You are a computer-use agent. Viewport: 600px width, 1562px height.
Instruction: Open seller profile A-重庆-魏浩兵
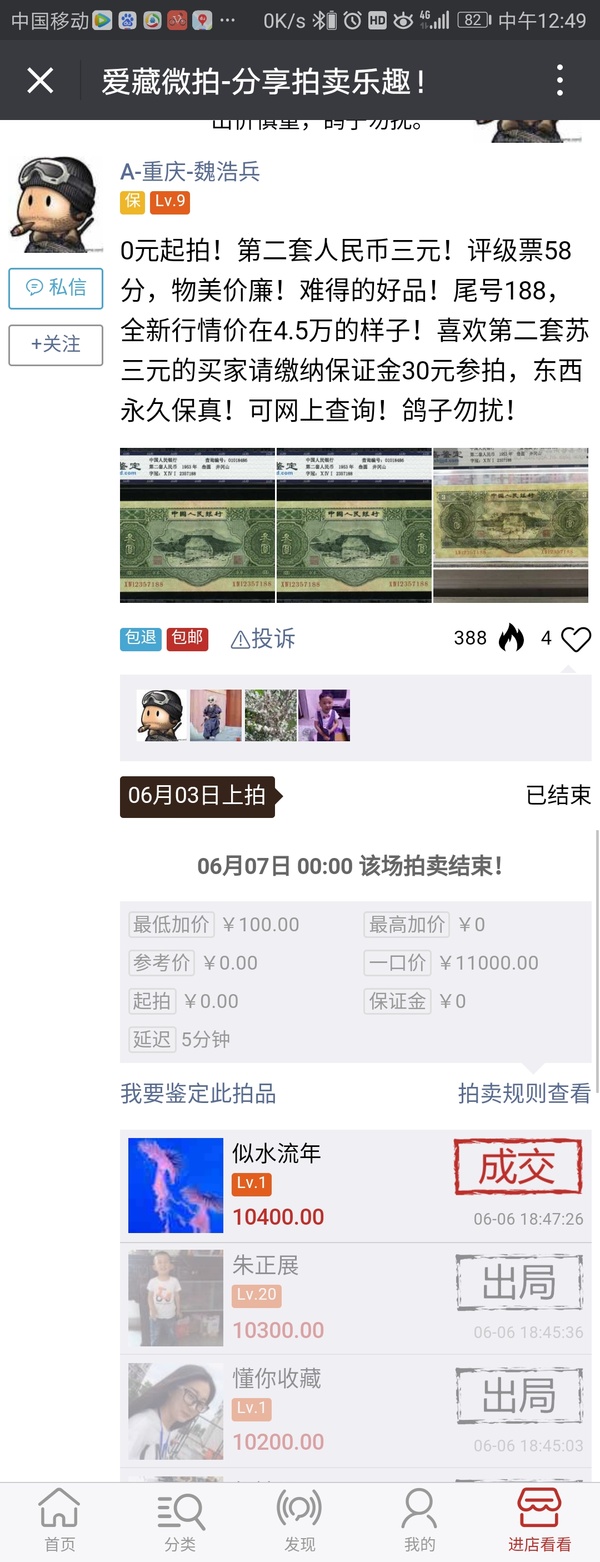(190, 172)
